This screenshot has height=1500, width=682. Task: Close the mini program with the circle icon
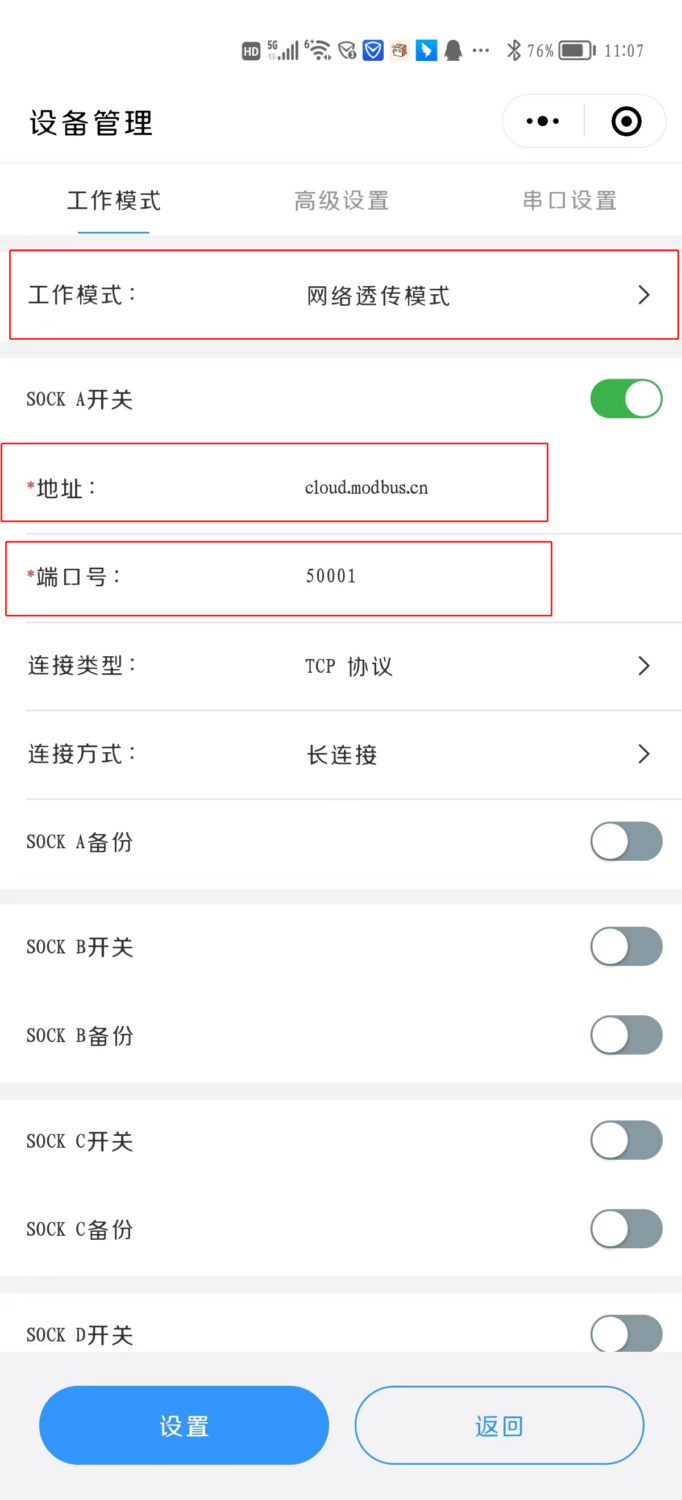click(626, 122)
